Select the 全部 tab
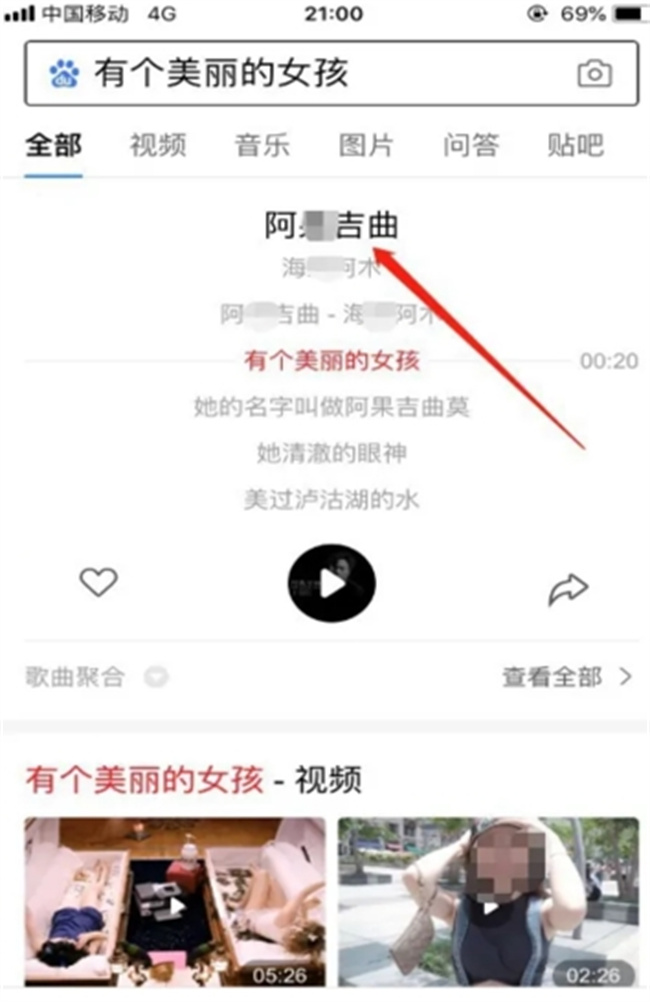This screenshot has height=1002, width=650. click(x=53, y=145)
